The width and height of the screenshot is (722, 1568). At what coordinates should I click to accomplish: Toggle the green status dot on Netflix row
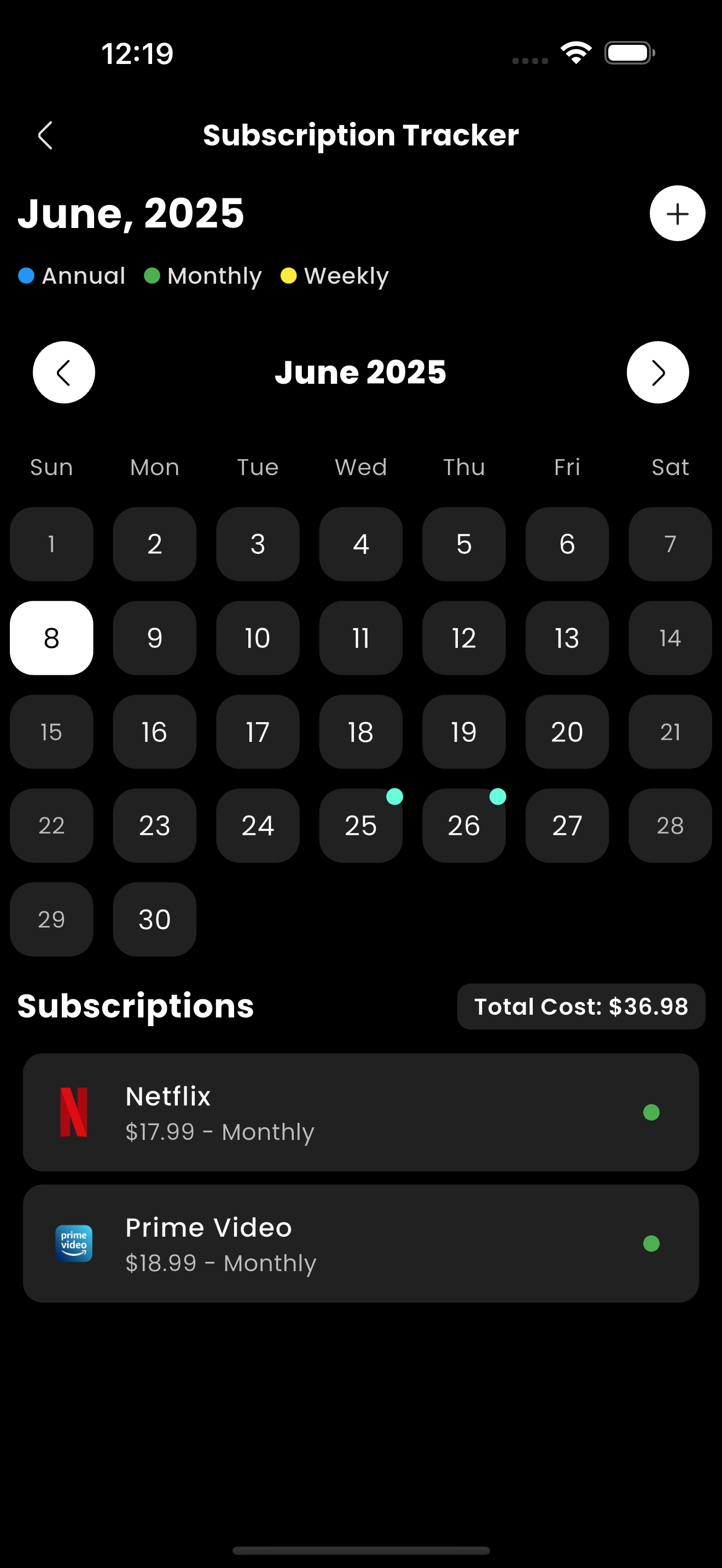(651, 1112)
